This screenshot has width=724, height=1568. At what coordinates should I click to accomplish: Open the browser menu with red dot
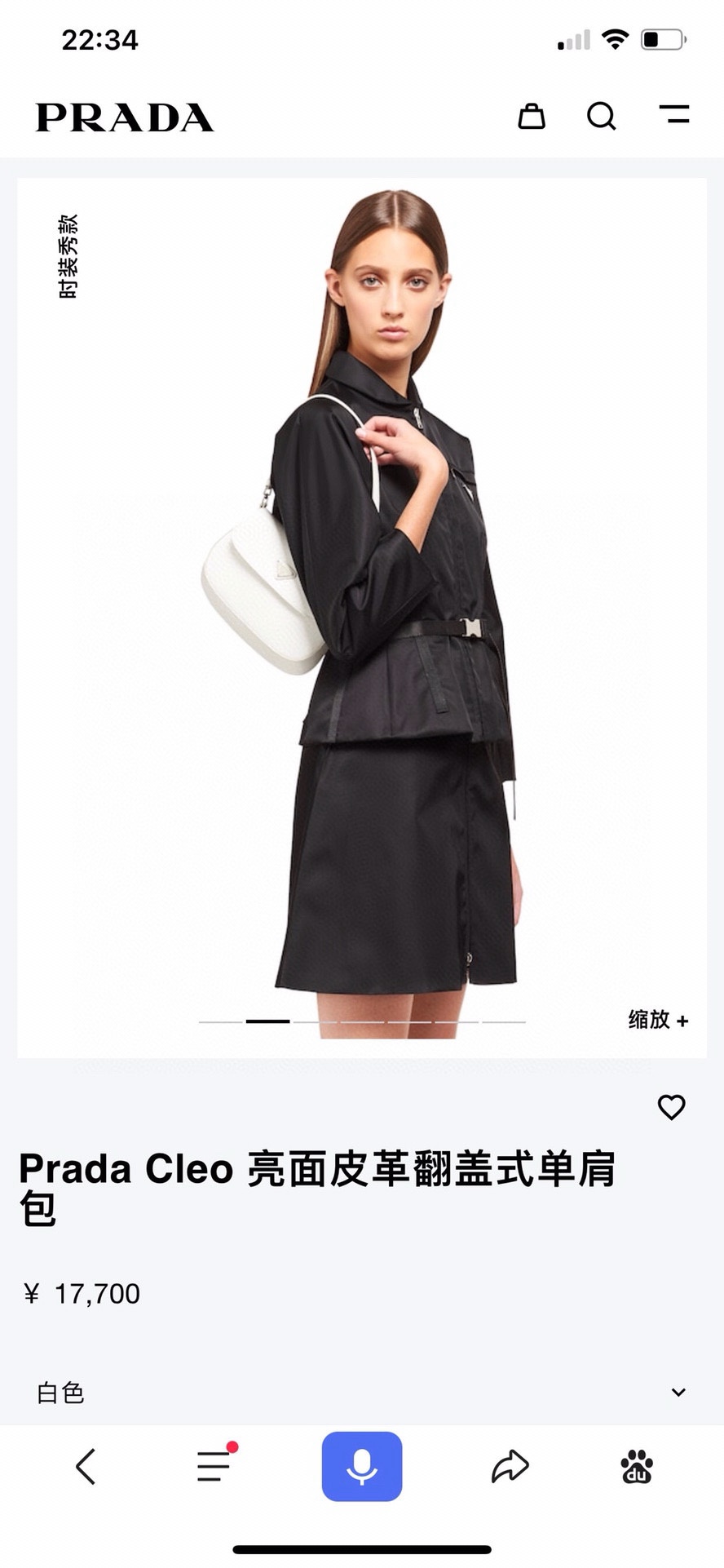point(214,1465)
